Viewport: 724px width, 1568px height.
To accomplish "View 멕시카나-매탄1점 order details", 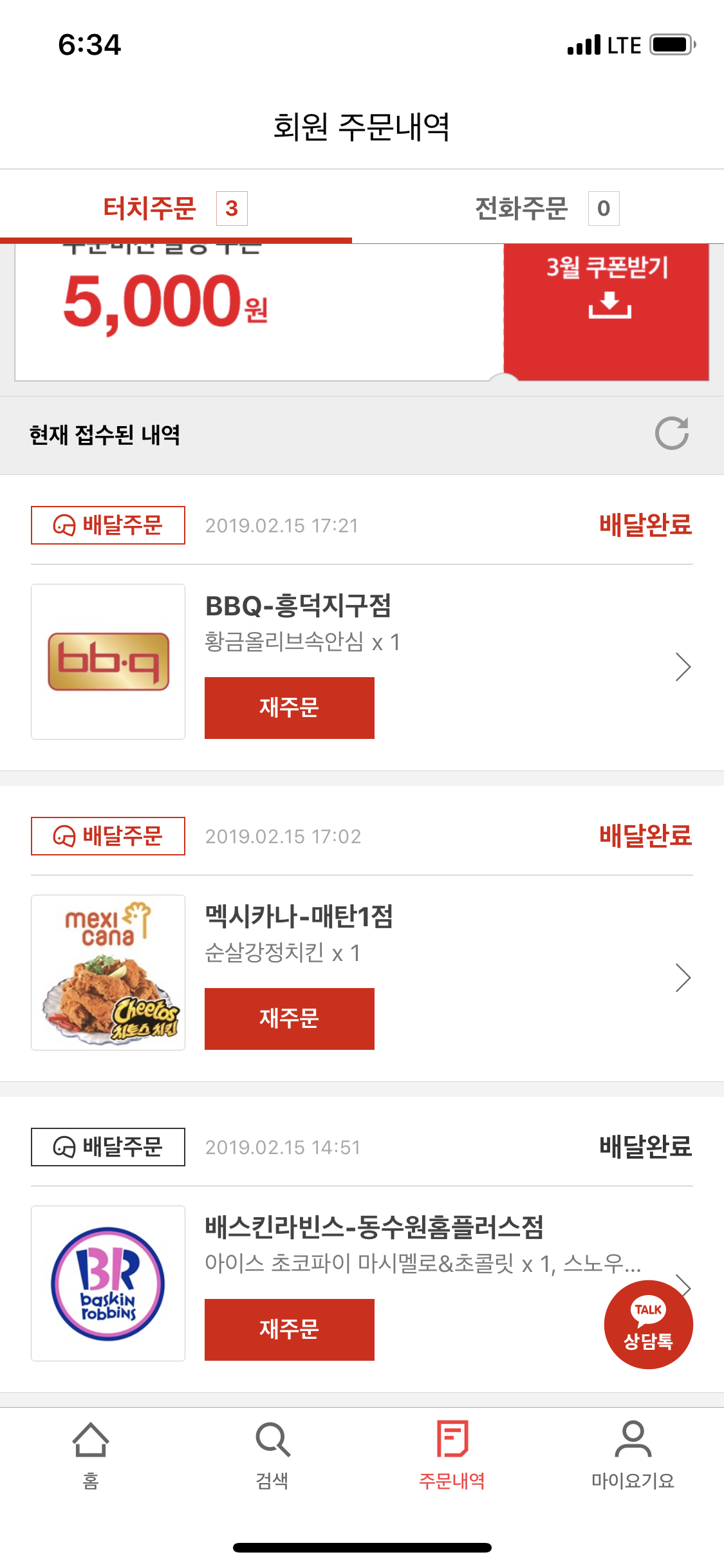I will pos(682,977).
